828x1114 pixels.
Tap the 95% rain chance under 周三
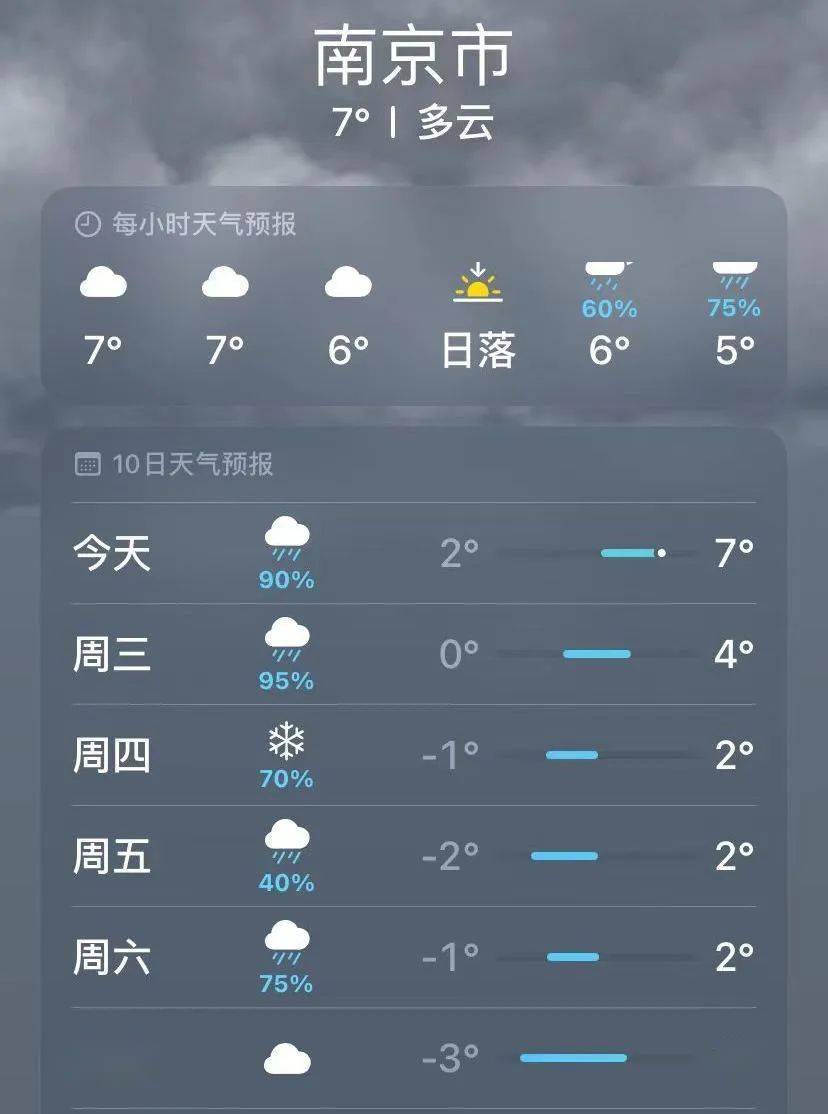tap(286, 679)
